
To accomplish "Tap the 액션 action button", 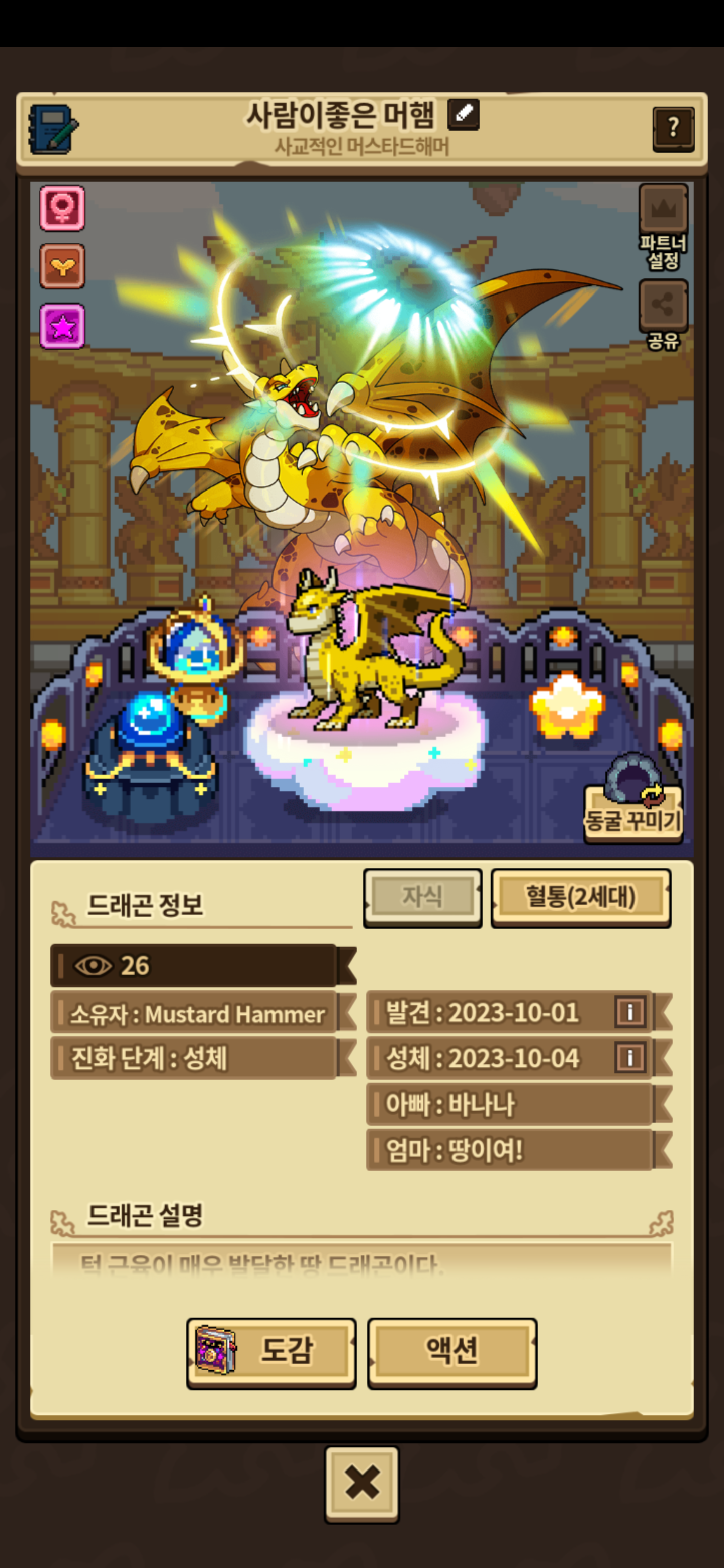I will [x=452, y=1353].
